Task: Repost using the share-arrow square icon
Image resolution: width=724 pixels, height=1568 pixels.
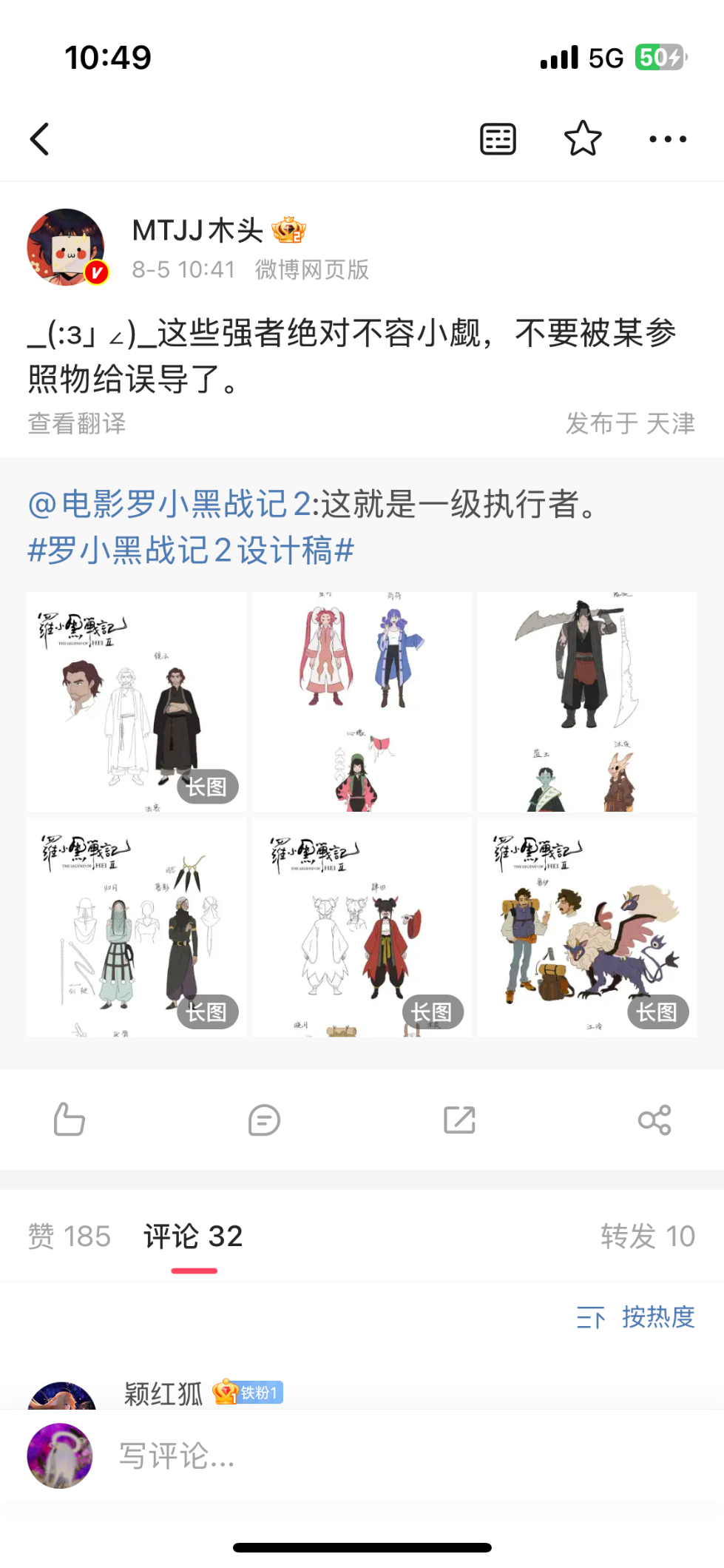Action: [x=459, y=1120]
